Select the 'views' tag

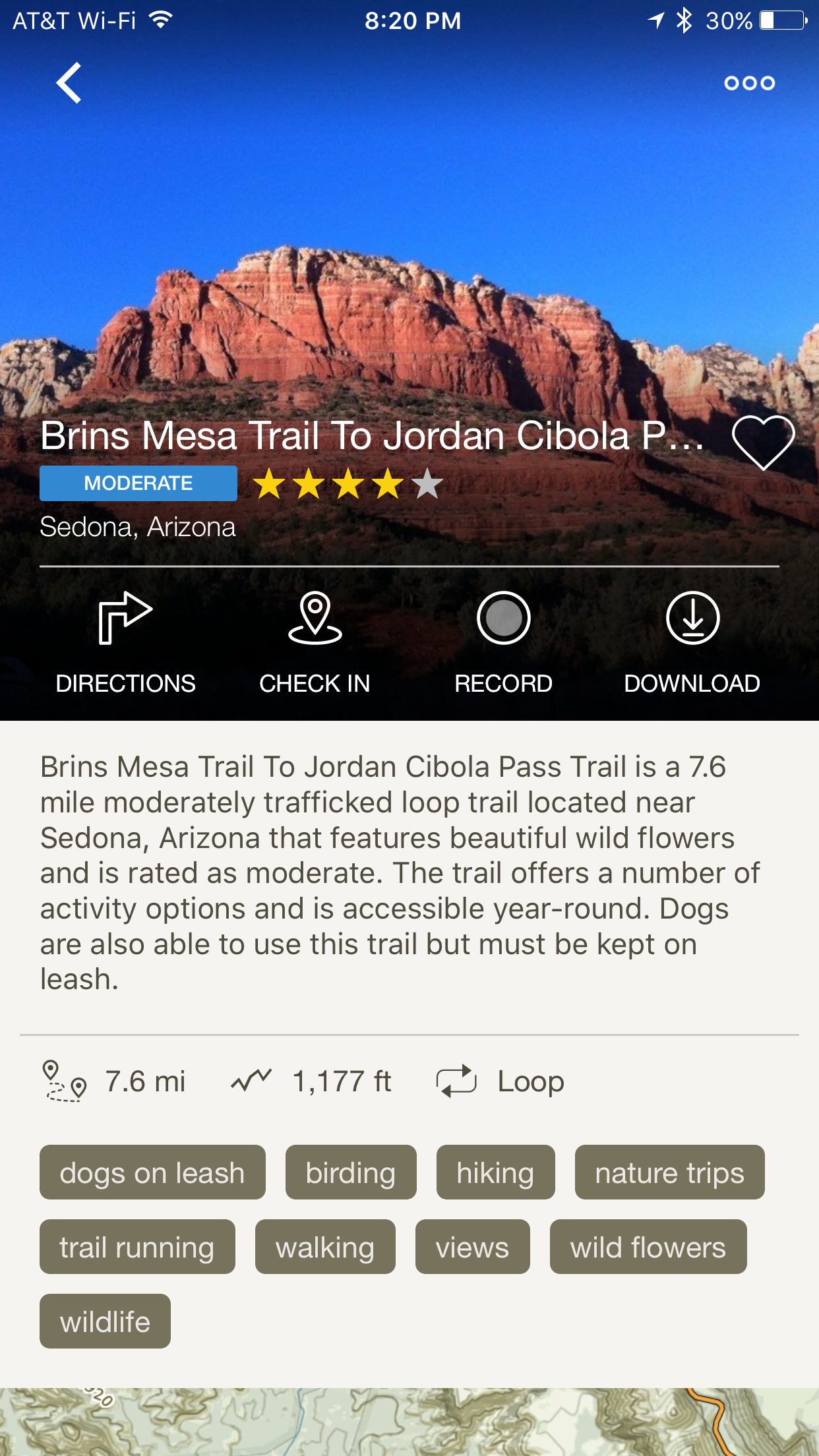pos(472,1247)
